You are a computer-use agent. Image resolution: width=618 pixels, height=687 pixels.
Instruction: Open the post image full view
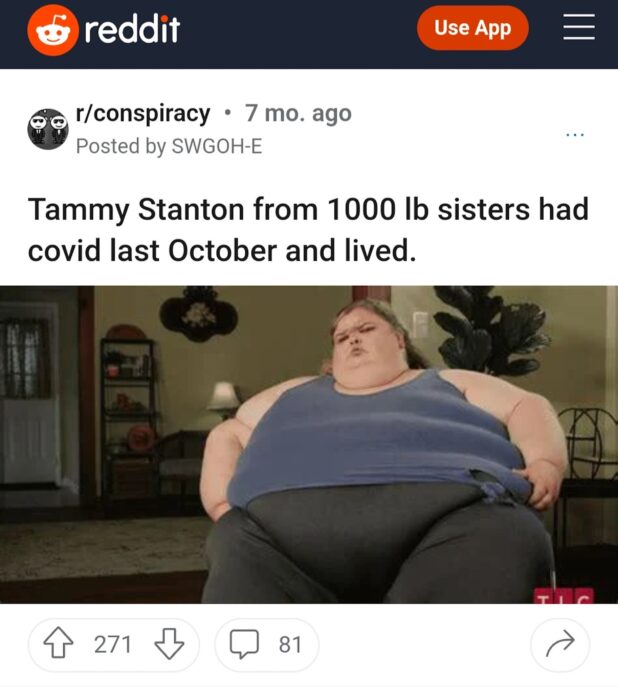(309, 444)
